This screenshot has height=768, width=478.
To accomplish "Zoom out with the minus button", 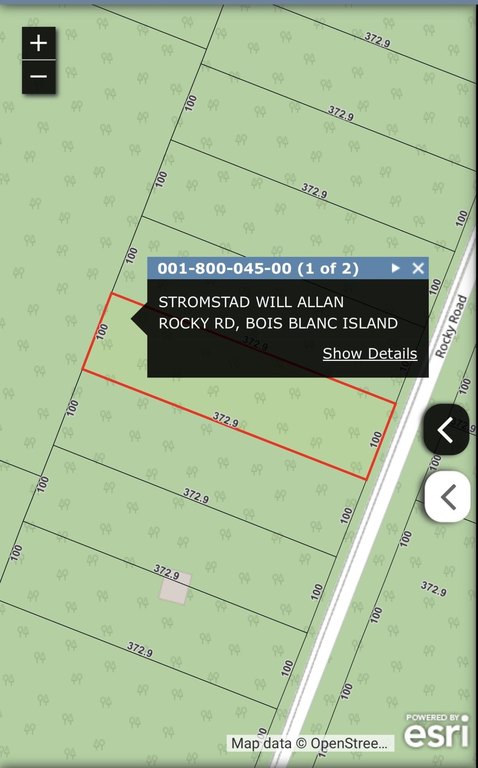I will [x=39, y=76].
